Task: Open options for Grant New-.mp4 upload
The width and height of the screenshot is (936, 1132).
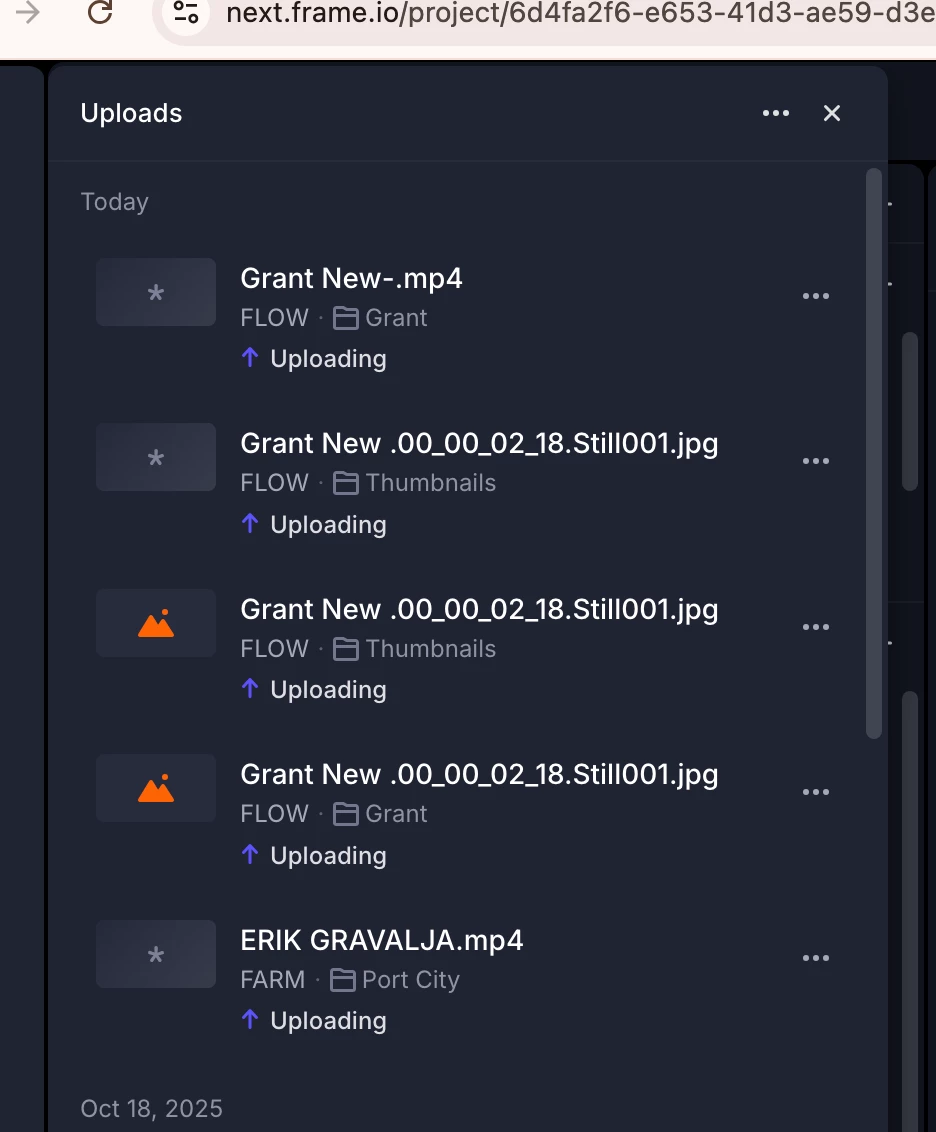Action: coord(816,296)
